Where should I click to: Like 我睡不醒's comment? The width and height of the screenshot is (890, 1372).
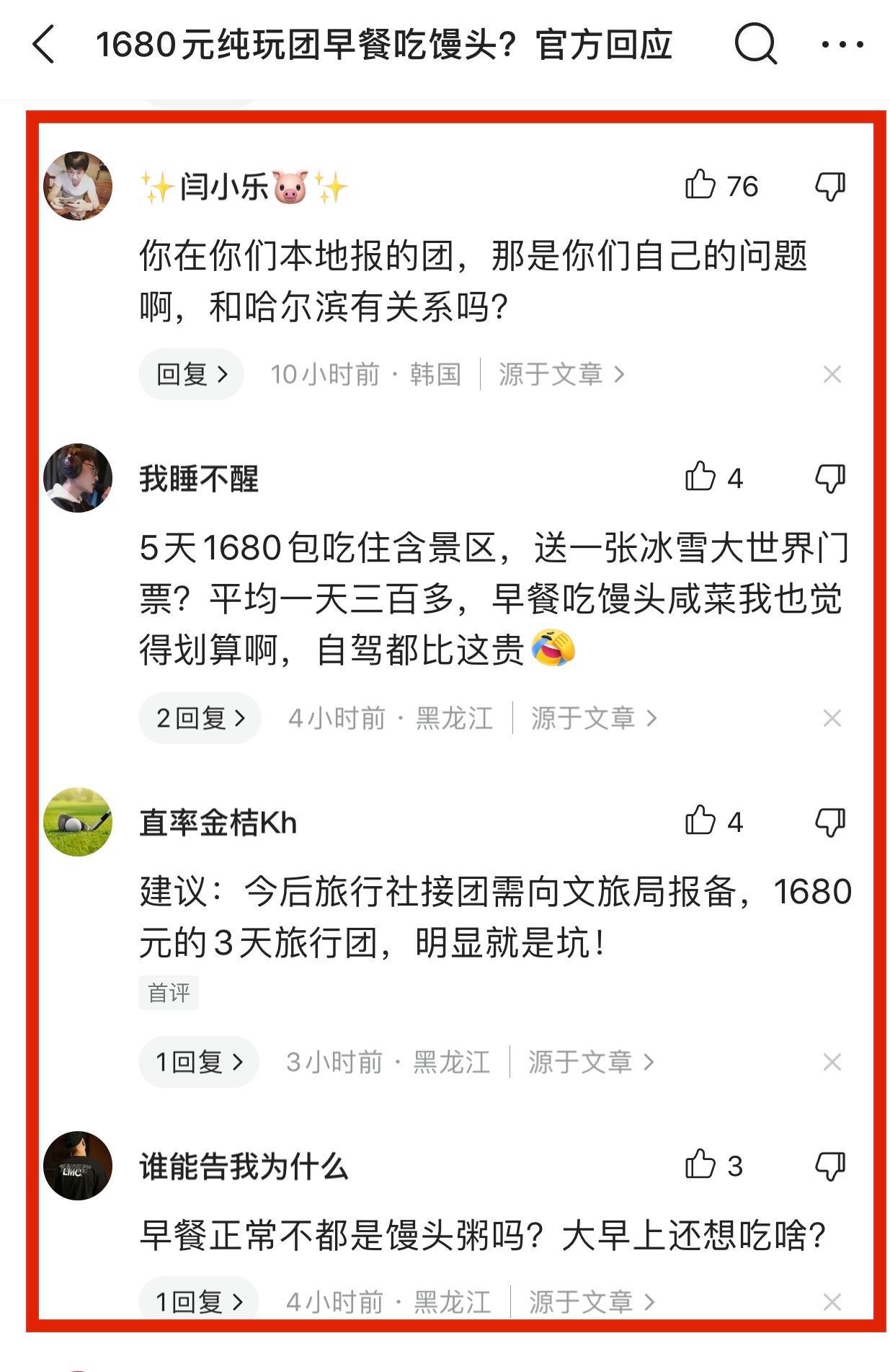[700, 477]
